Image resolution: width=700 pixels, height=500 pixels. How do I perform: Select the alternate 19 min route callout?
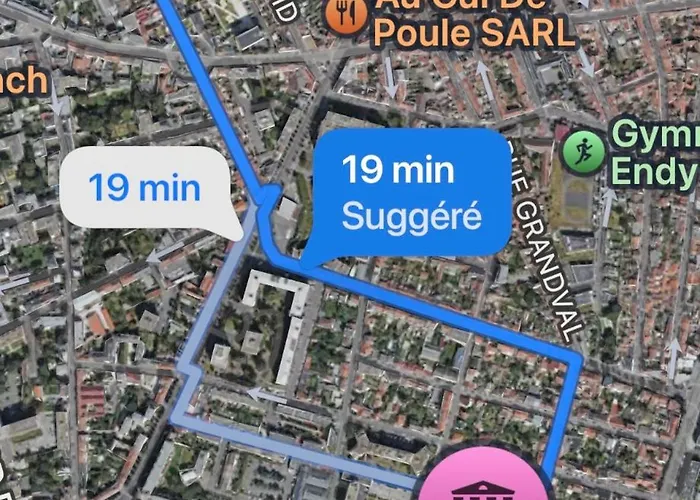click(x=145, y=189)
